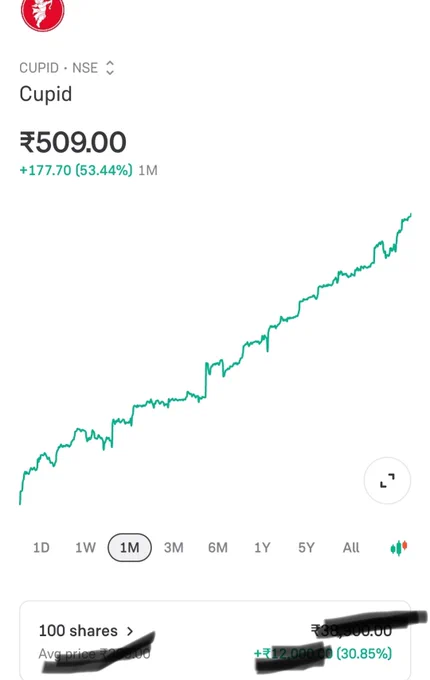The width and height of the screenshot is (430, 680).
Task: Switch to the 1W chart range
Action: pyautogui.click(x=85, y=547)
